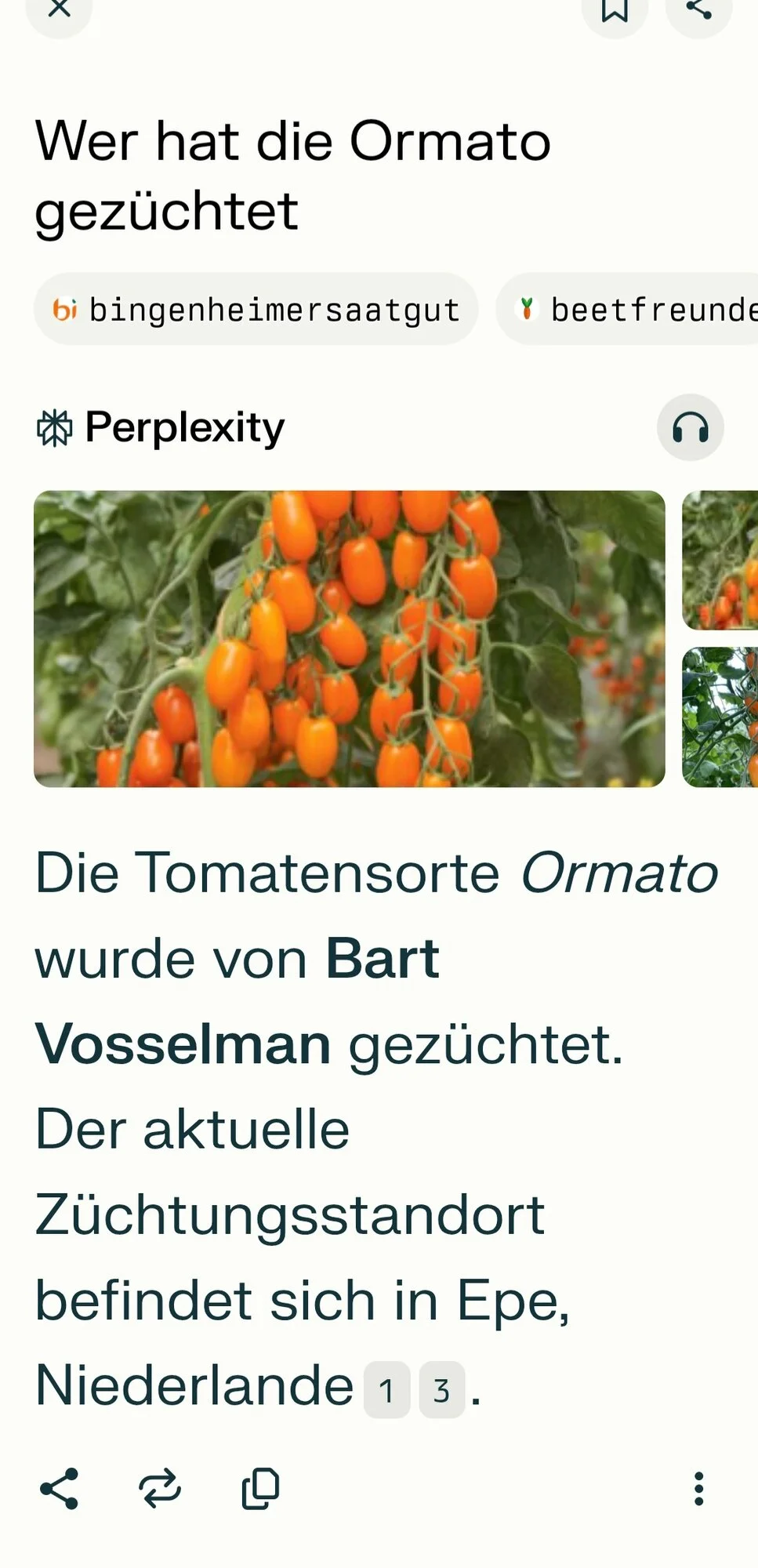Listen to the answer aloud
This screenshot has height=1568, width=758.
pyautogui.click(x=690, y=428)
